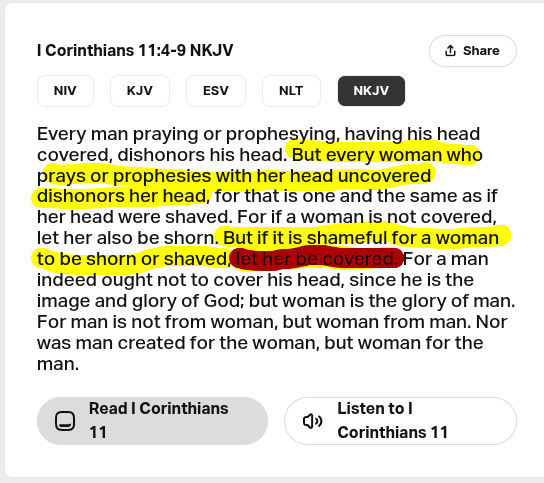Select the KJV version
Screen dimensions: 544x483
pyautogui.click(x=140, y=91)
